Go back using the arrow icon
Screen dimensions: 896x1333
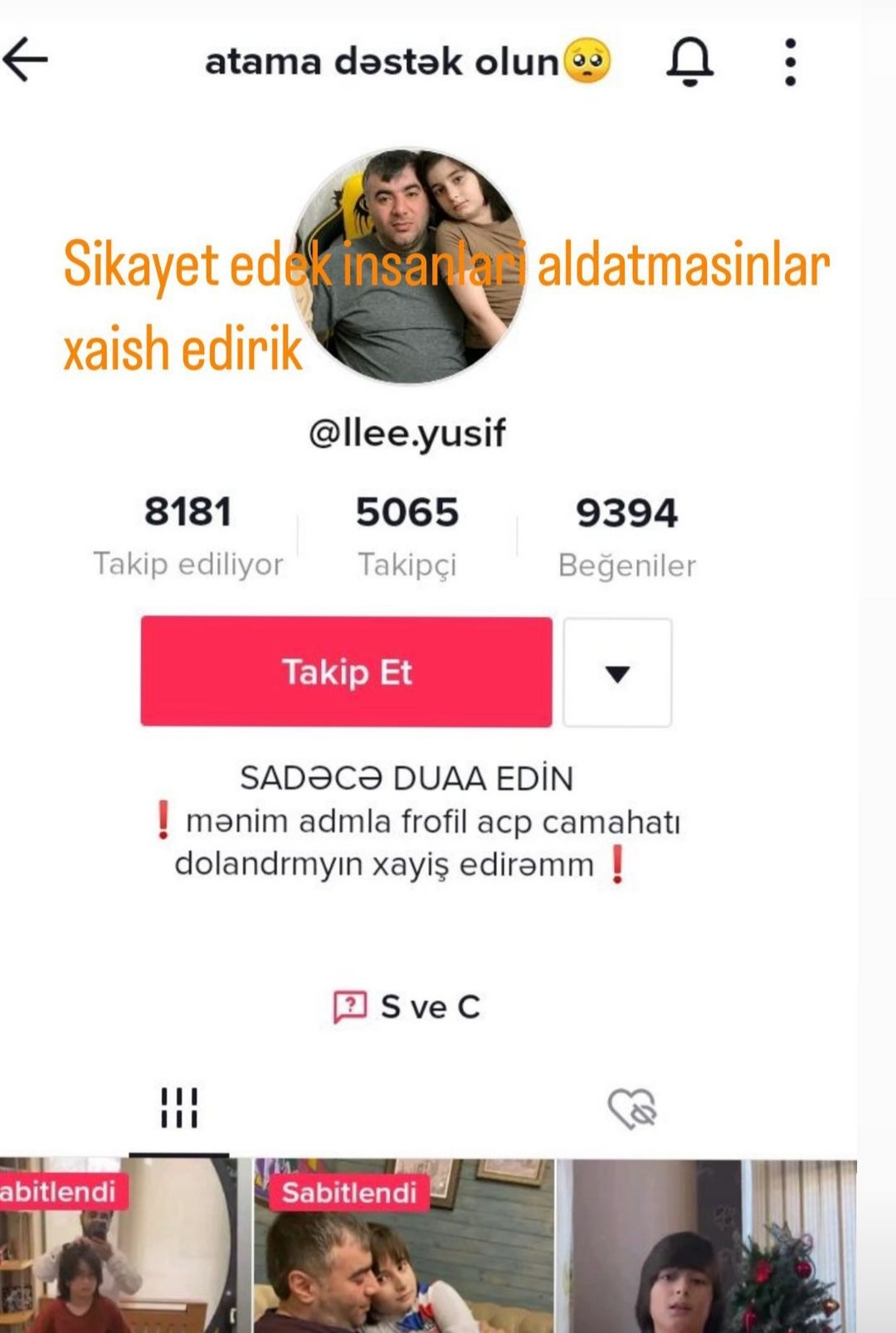25,60
